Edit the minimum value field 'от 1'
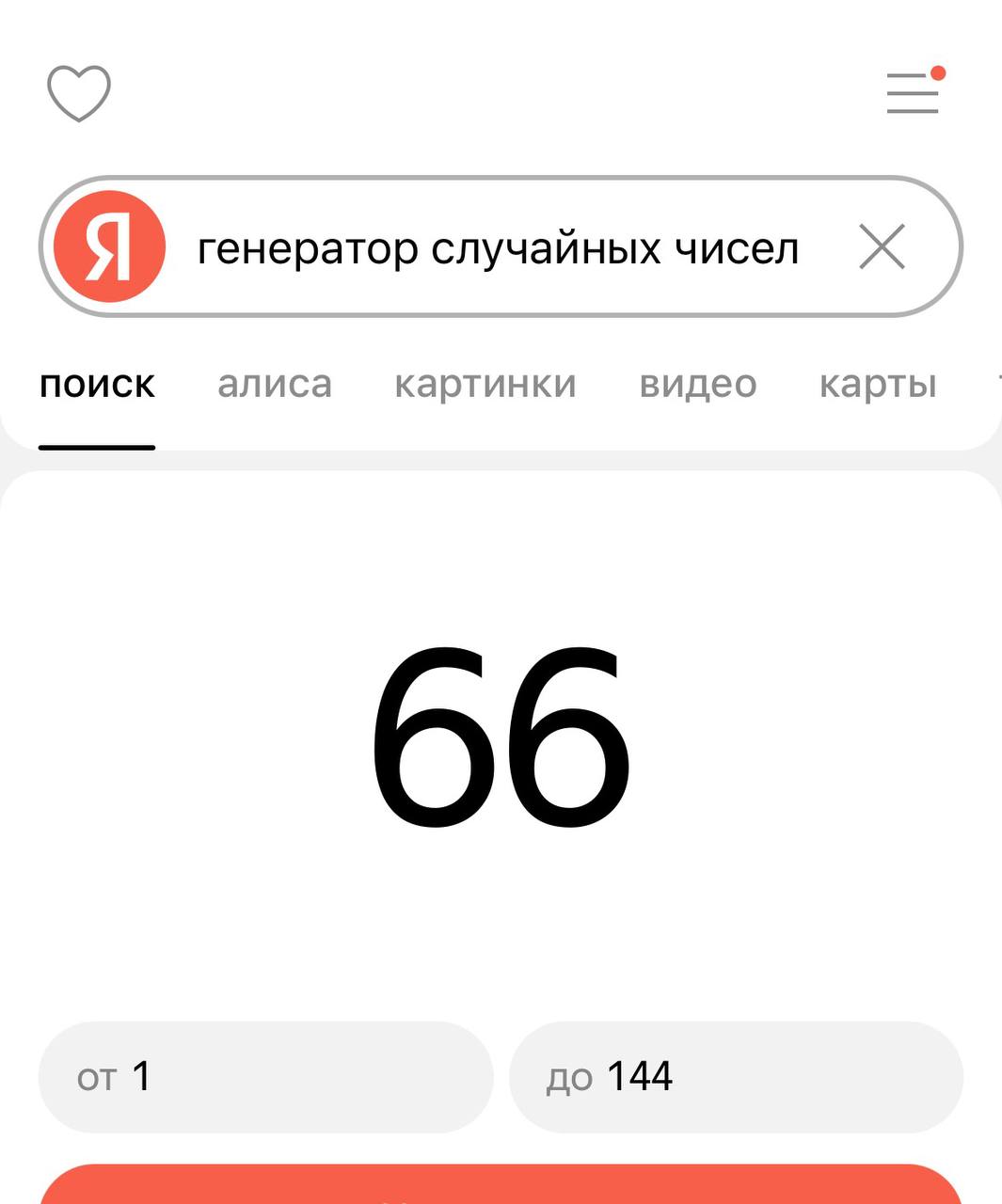This screenshot has width=1002, height=1204. [265, 1077]
